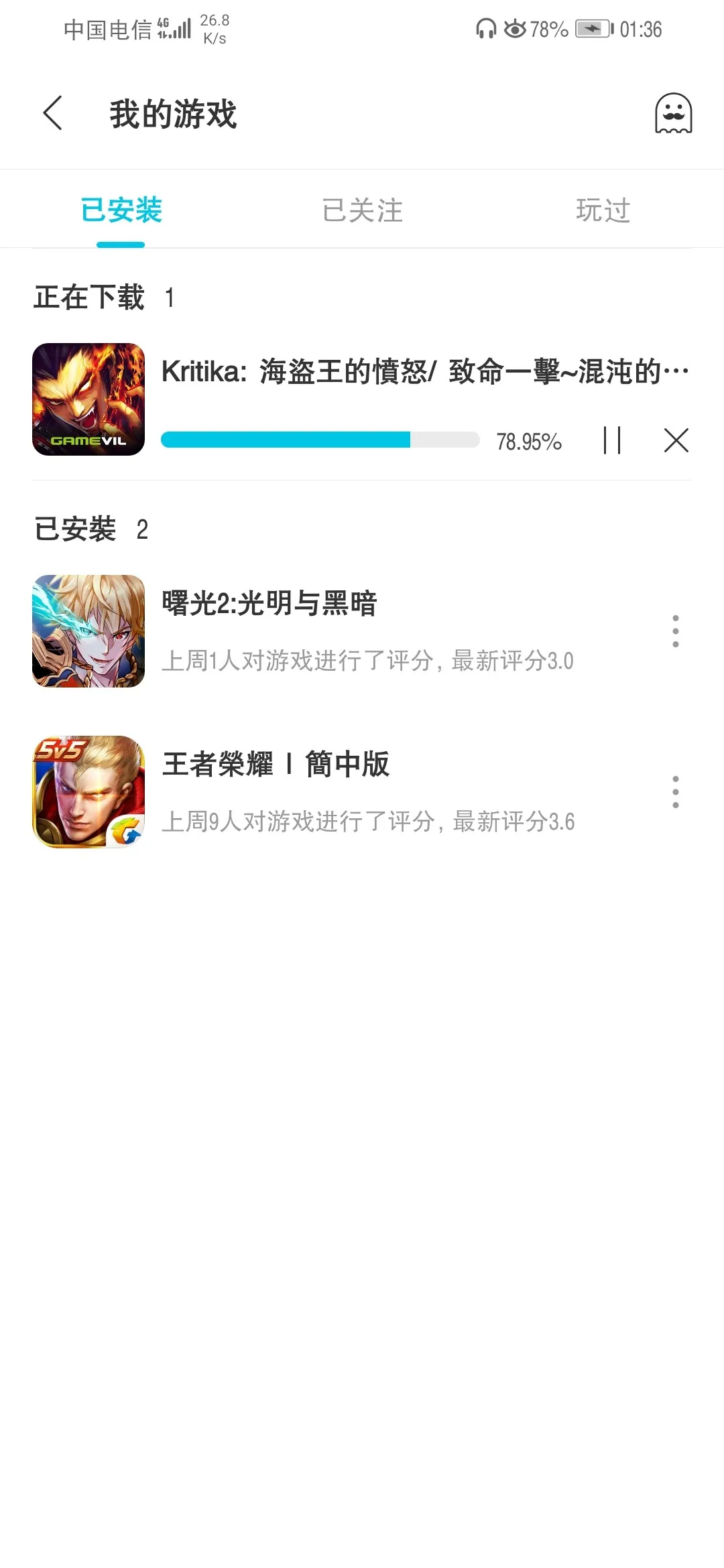Image resolution: width=724 pixels, height=1568 pixels.
Task: Open the ghost avatar icon
Action: pos(673,113)
